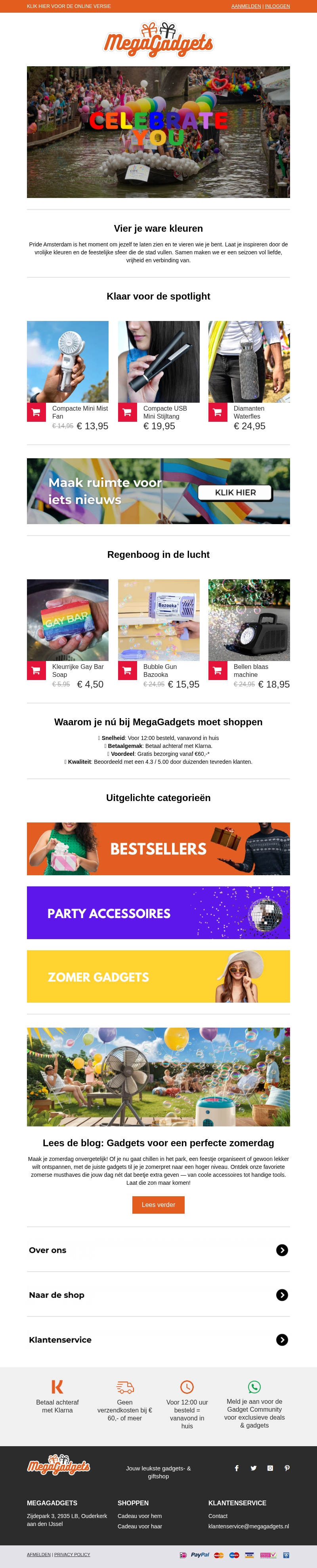Open the Over ons row
Viewport: 317px width, 1568px height.
[158, 1250]
